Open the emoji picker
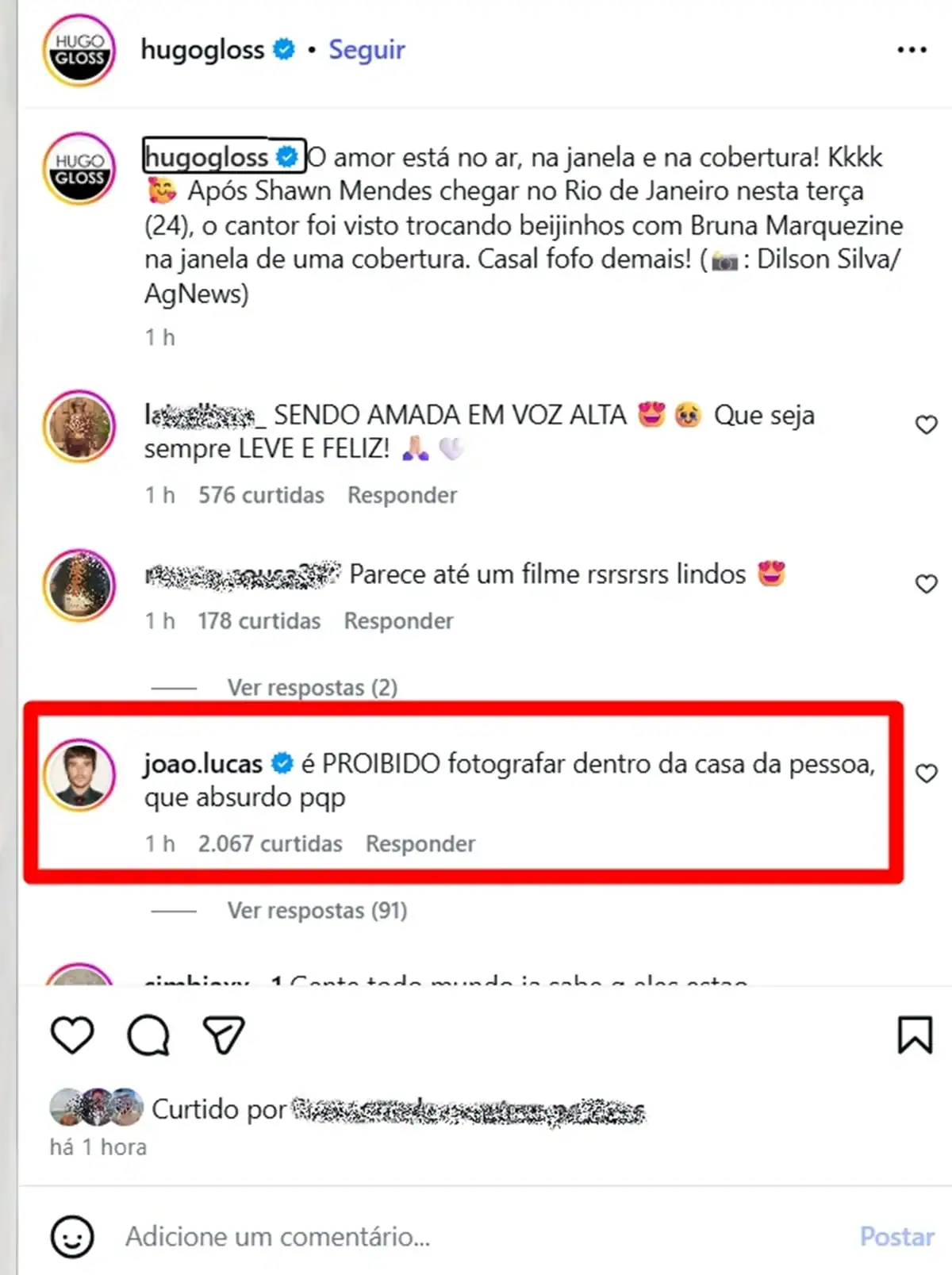This screenshot has height=1275, width=952. [x=72, y=1236]
